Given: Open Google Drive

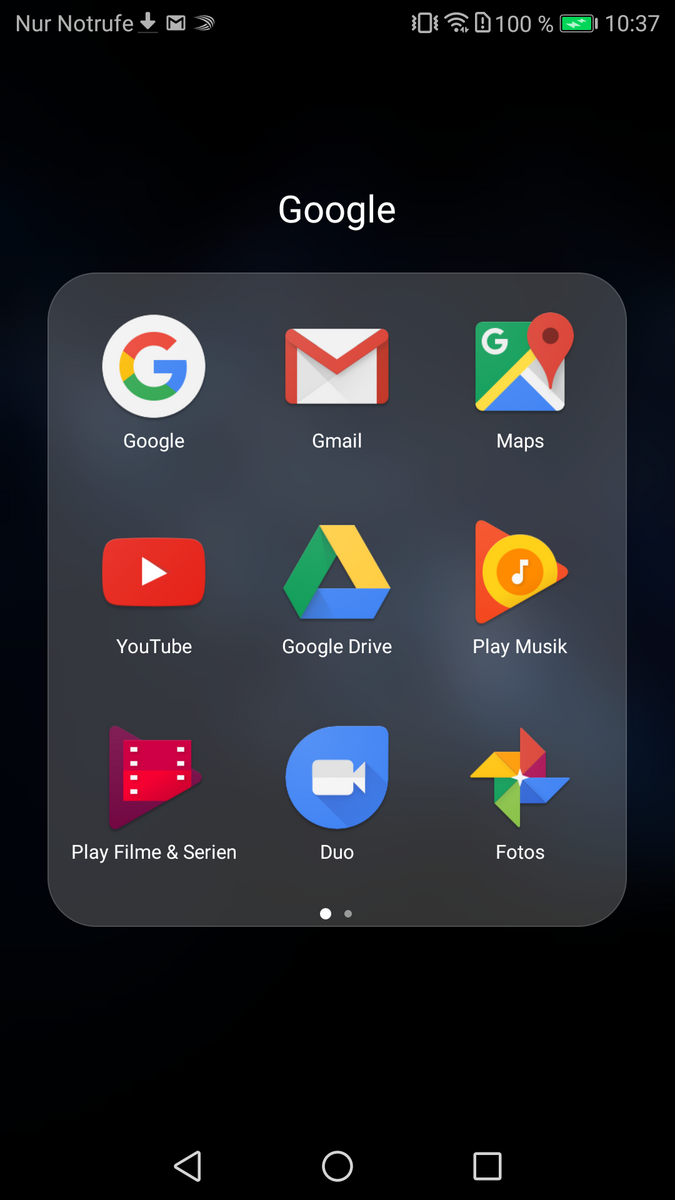Looking at the screenshot, I should tap(337, 572).
